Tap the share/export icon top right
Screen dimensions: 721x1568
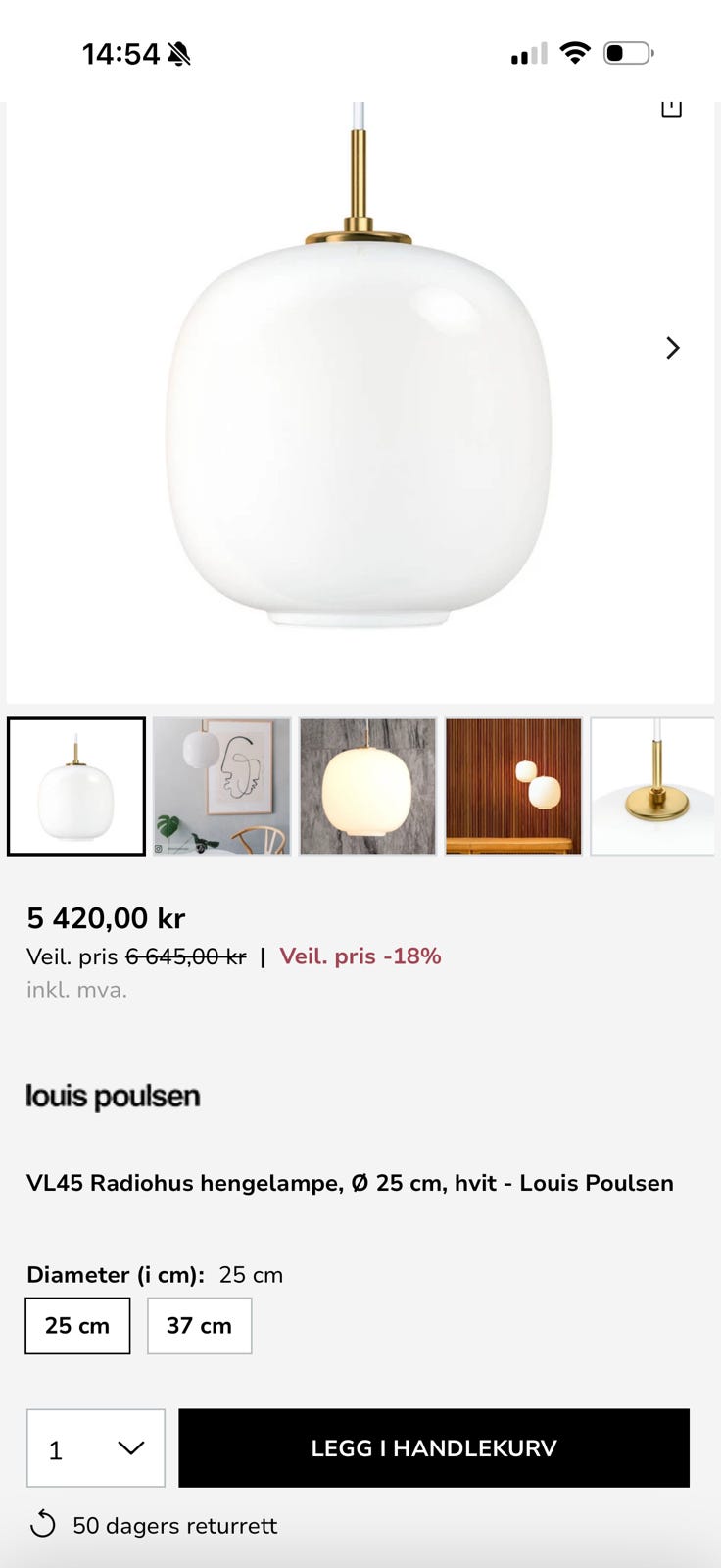coord(671,108)
